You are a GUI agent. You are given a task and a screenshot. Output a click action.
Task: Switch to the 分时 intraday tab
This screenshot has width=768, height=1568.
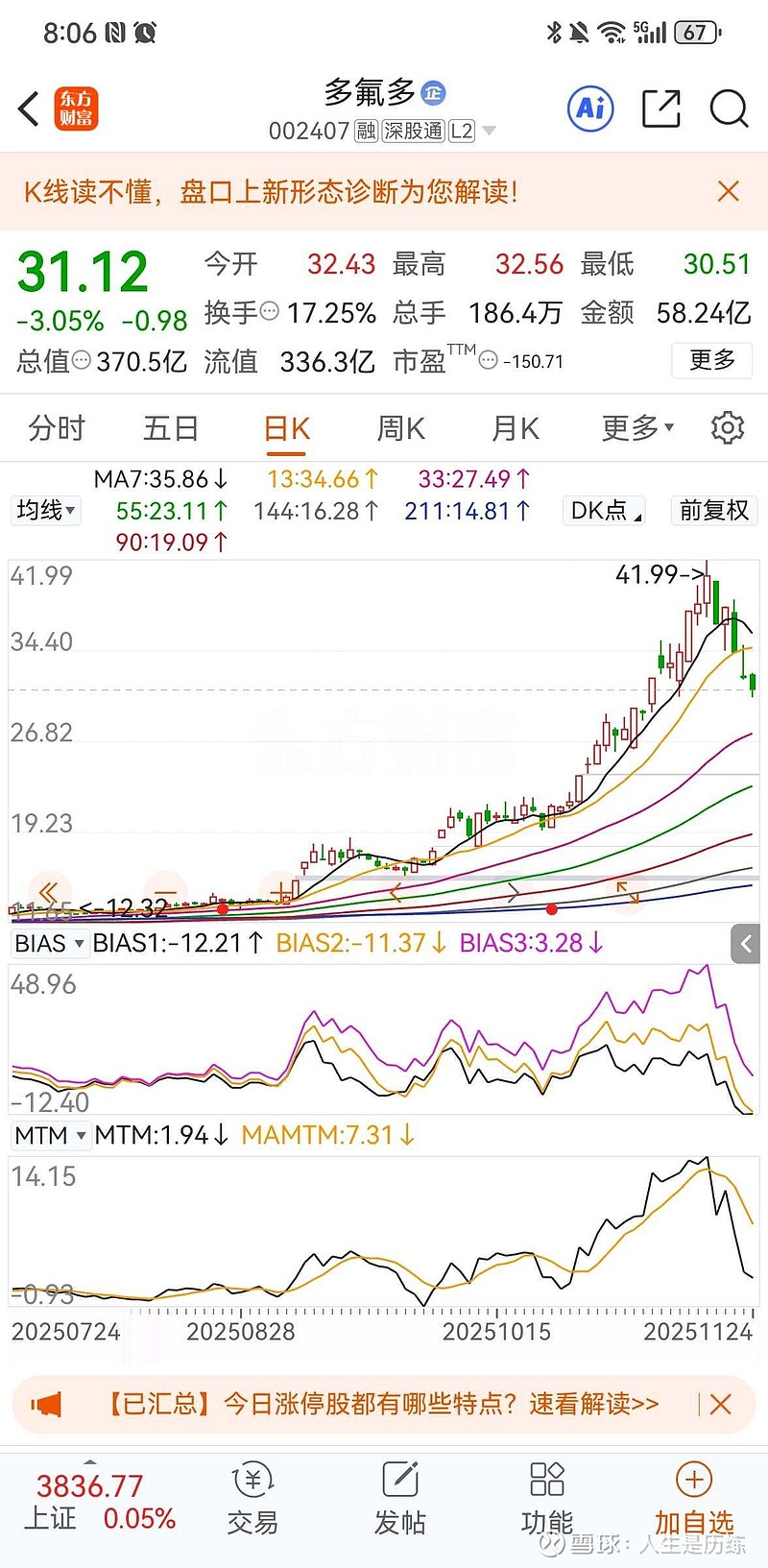56,427
